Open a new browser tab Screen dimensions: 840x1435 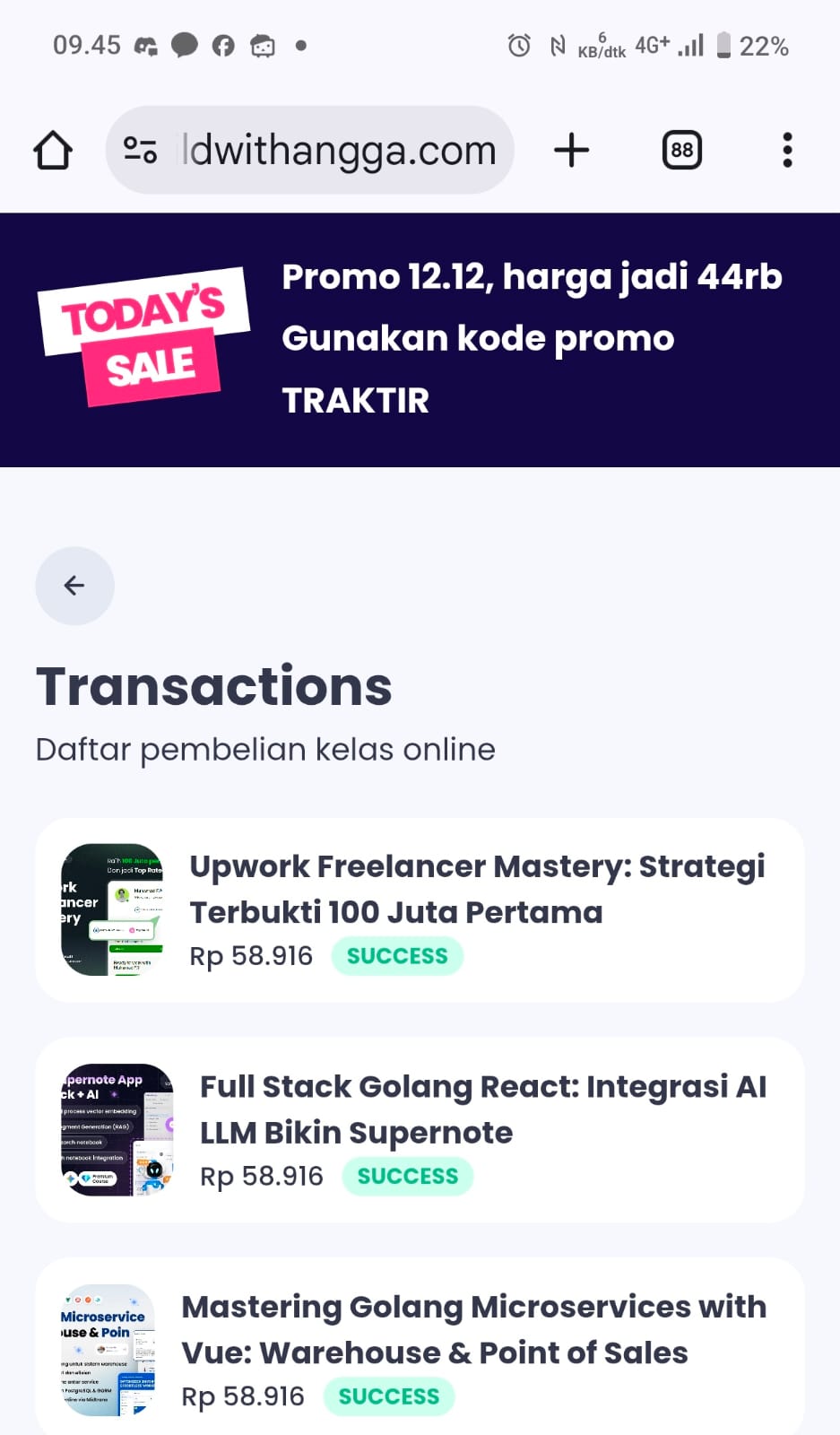pos(571,150)
